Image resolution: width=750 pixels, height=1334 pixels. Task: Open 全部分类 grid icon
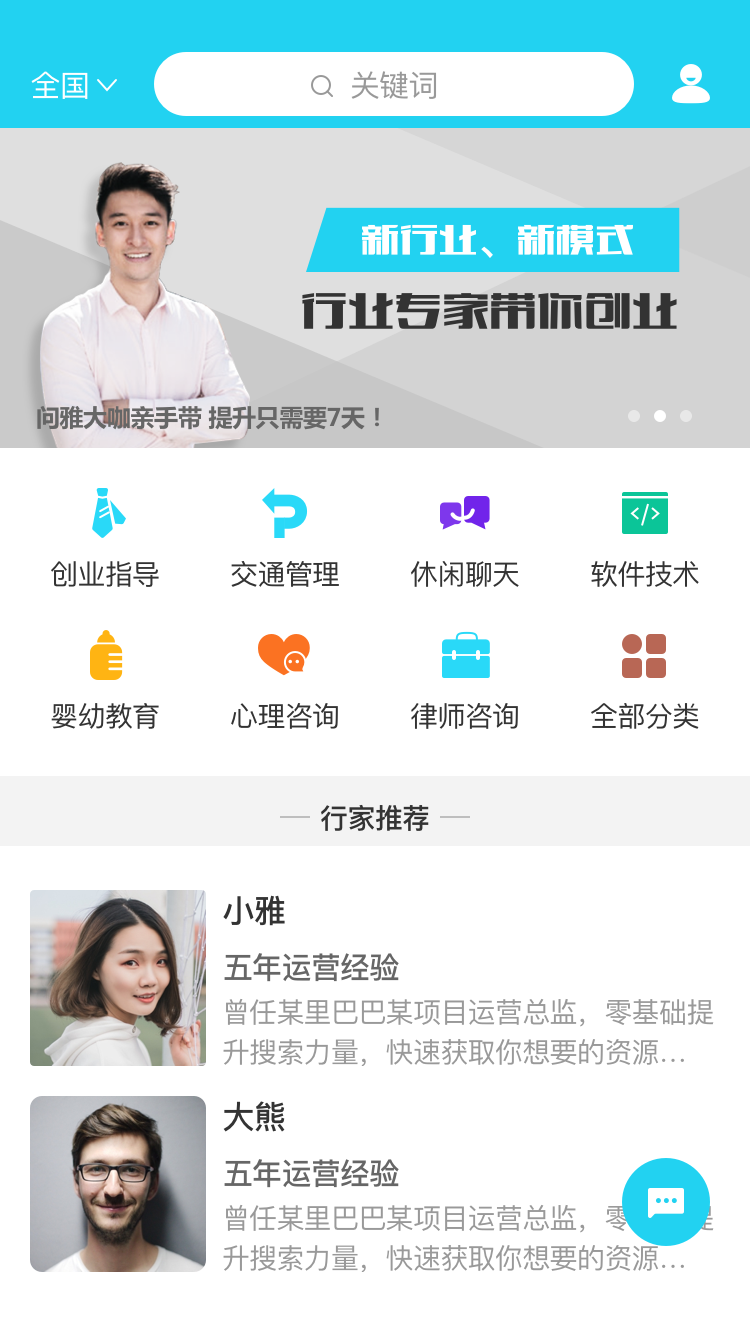643,655
